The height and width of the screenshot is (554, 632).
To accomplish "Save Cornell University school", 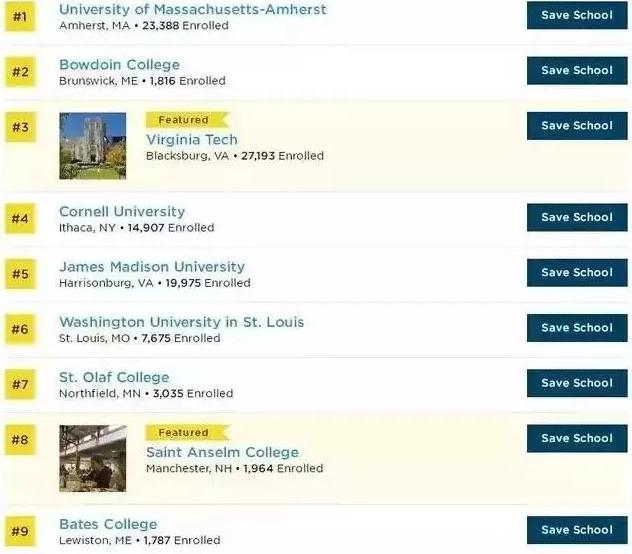I will coord(577,217).
